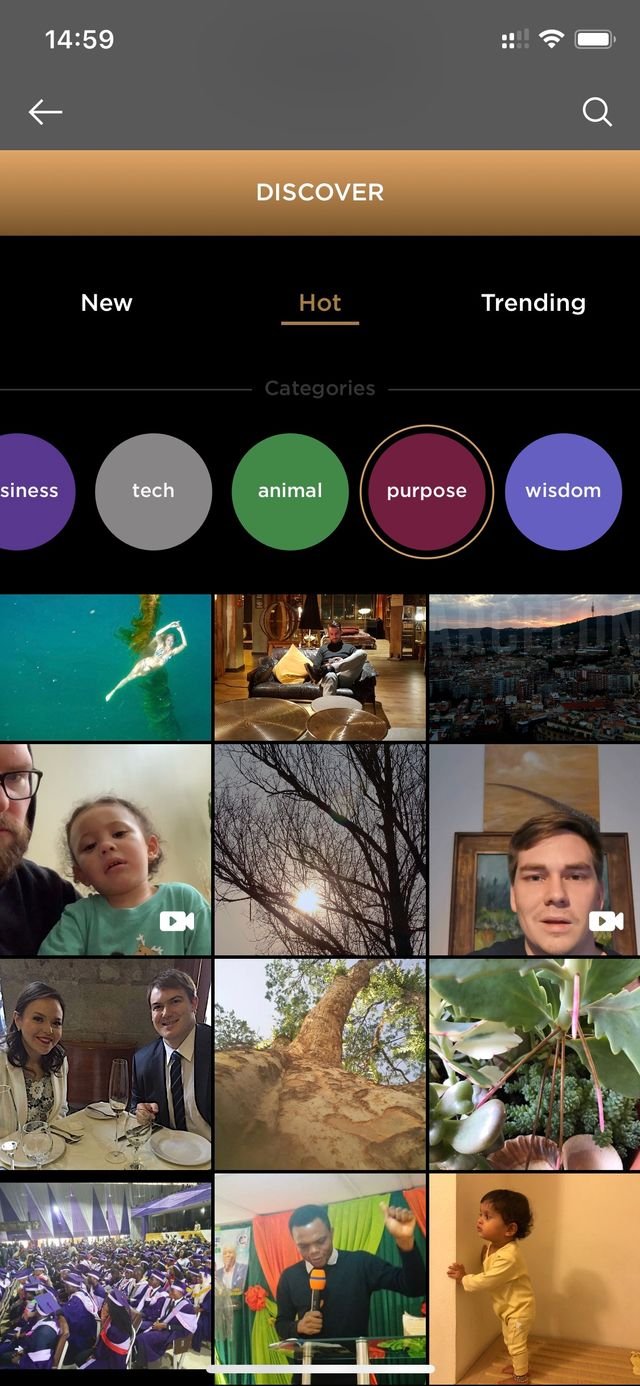
Task: Select the Hot tab
Action: 320,303
